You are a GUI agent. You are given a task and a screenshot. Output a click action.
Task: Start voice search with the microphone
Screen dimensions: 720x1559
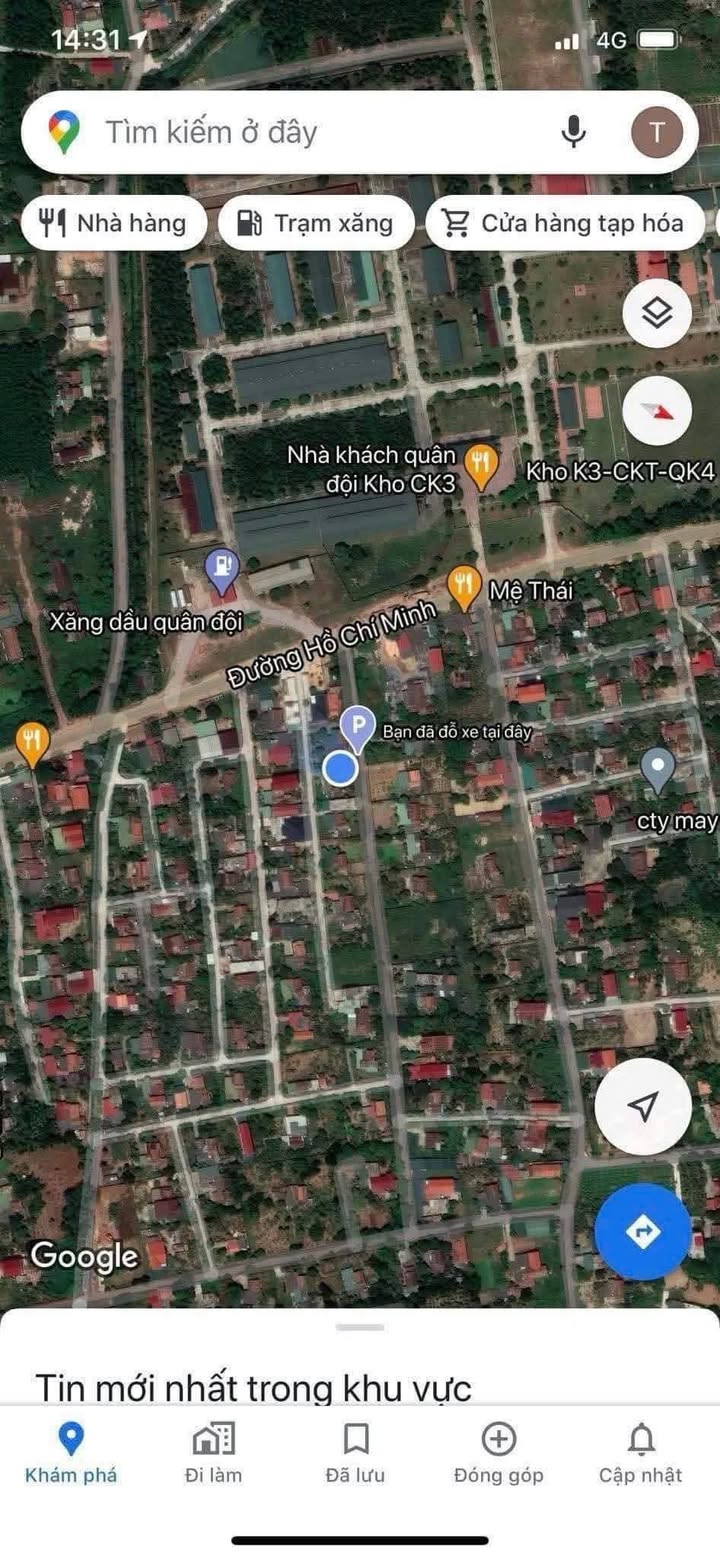573,132
